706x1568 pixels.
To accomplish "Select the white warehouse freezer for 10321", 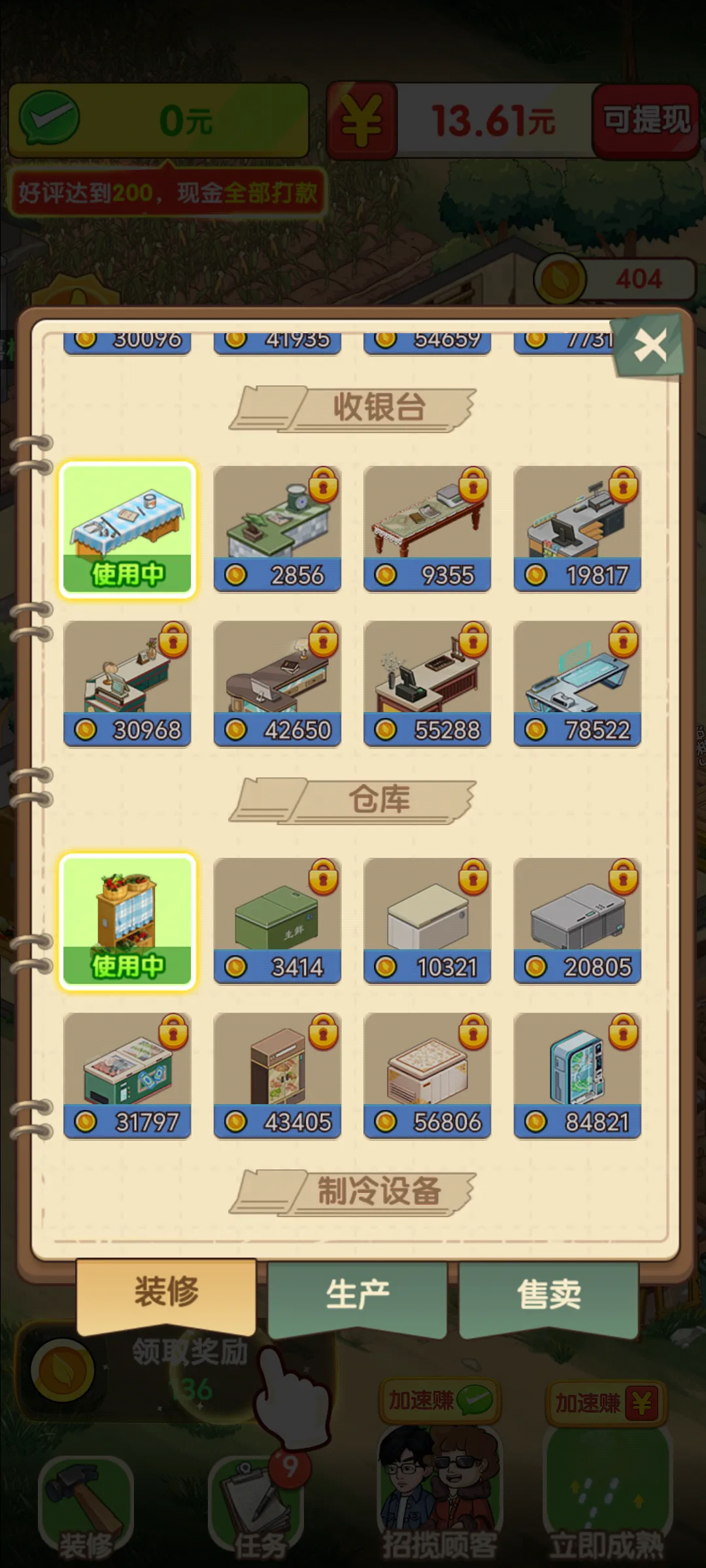I will click(x=428, y=921).
